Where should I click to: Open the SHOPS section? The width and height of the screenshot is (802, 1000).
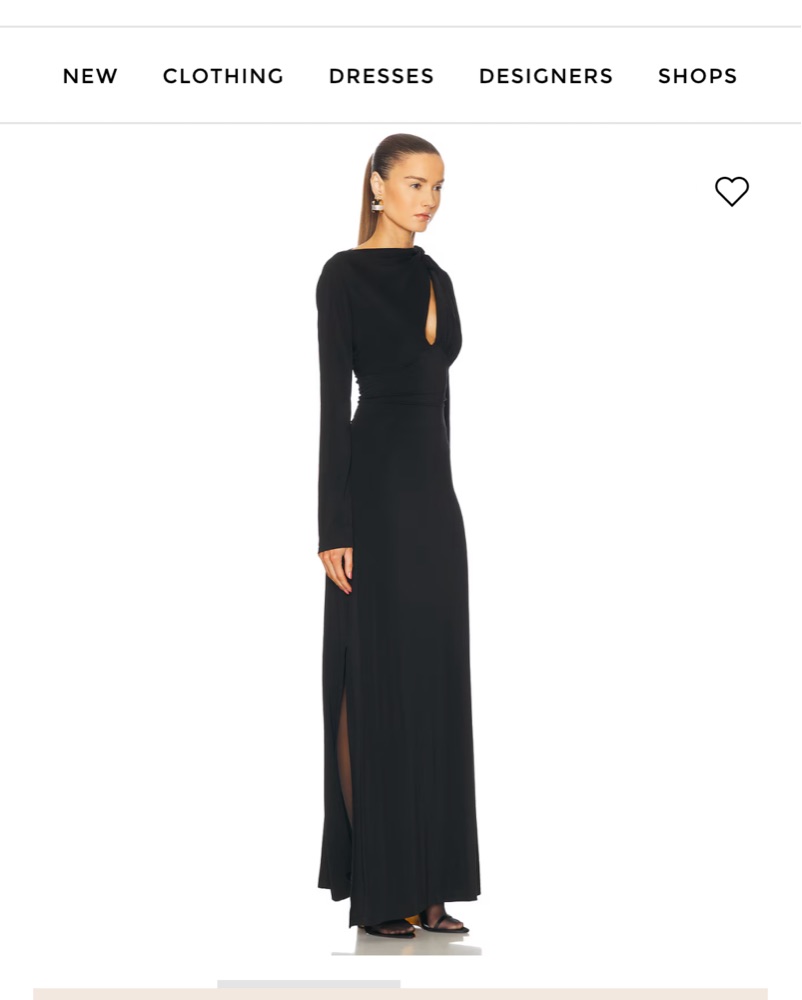[697, 76]
